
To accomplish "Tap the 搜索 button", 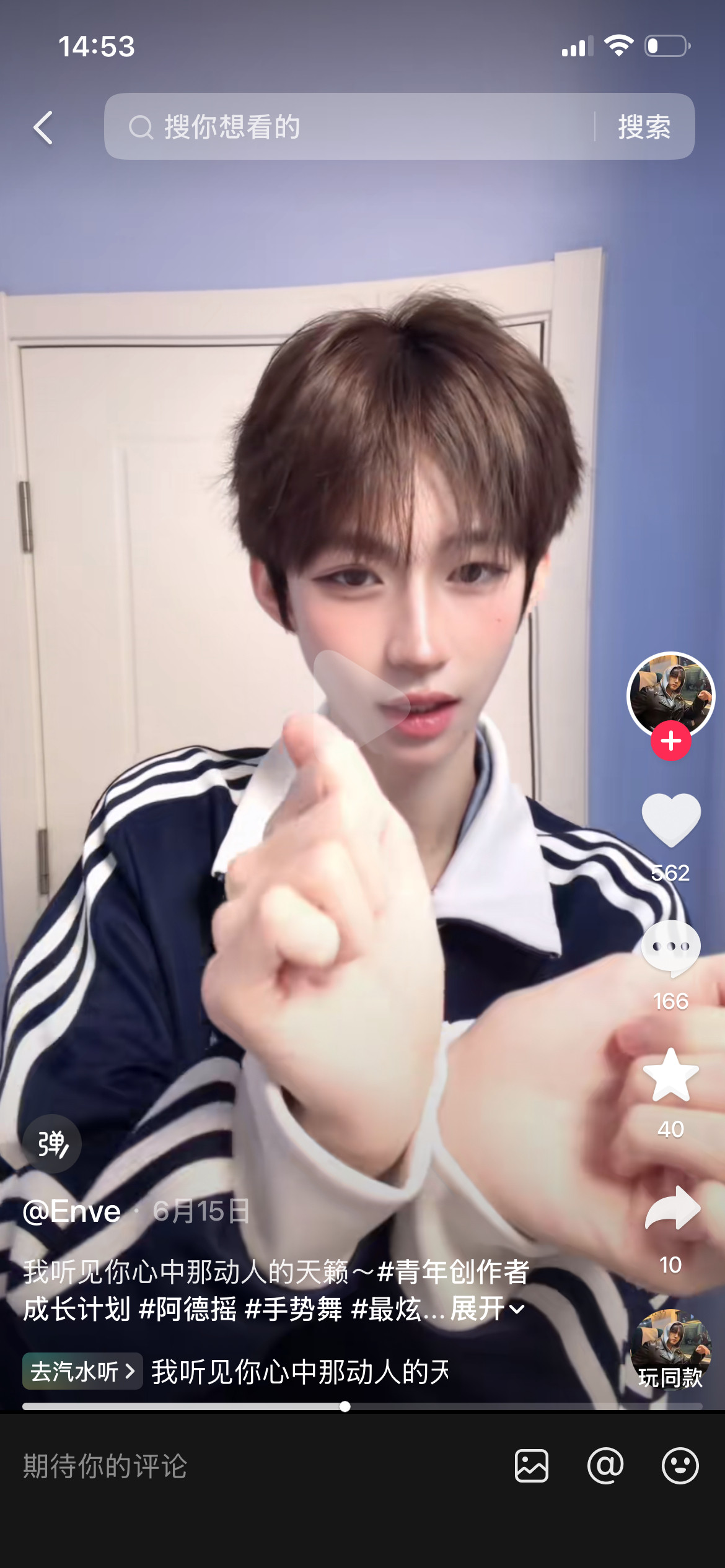I will (644, 127).
